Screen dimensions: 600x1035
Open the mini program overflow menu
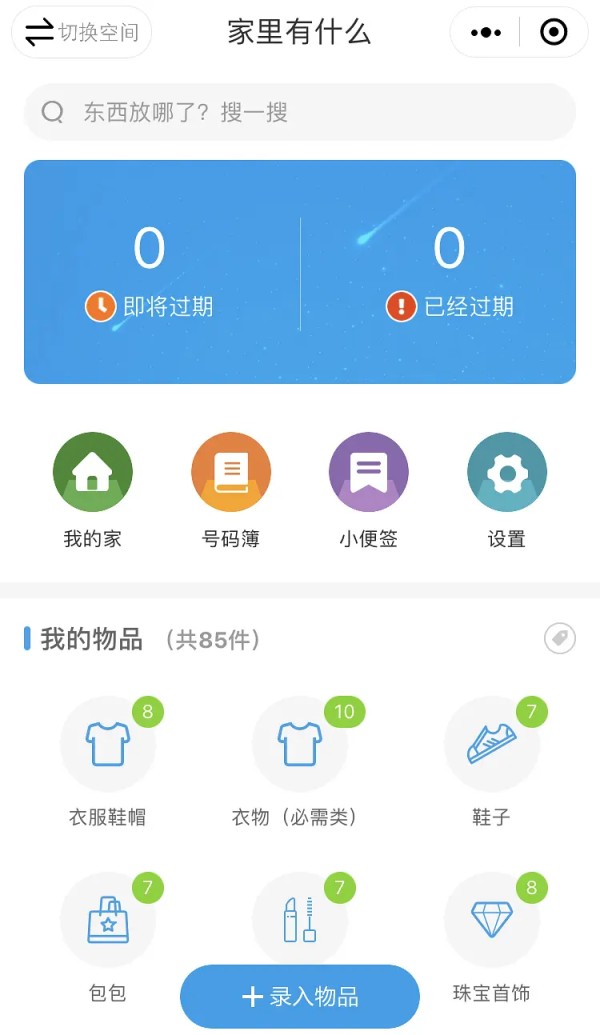coord(486,32)
